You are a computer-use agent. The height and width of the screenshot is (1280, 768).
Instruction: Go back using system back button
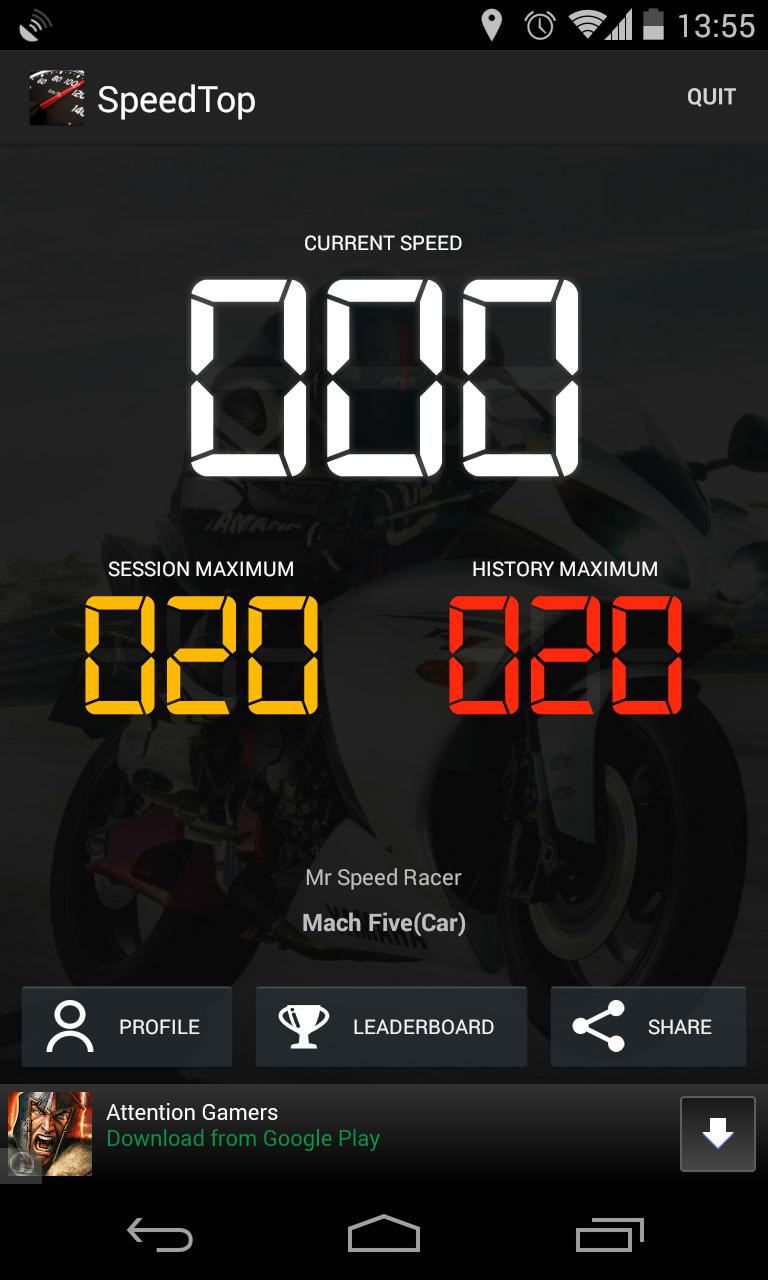click(160, 1236)
